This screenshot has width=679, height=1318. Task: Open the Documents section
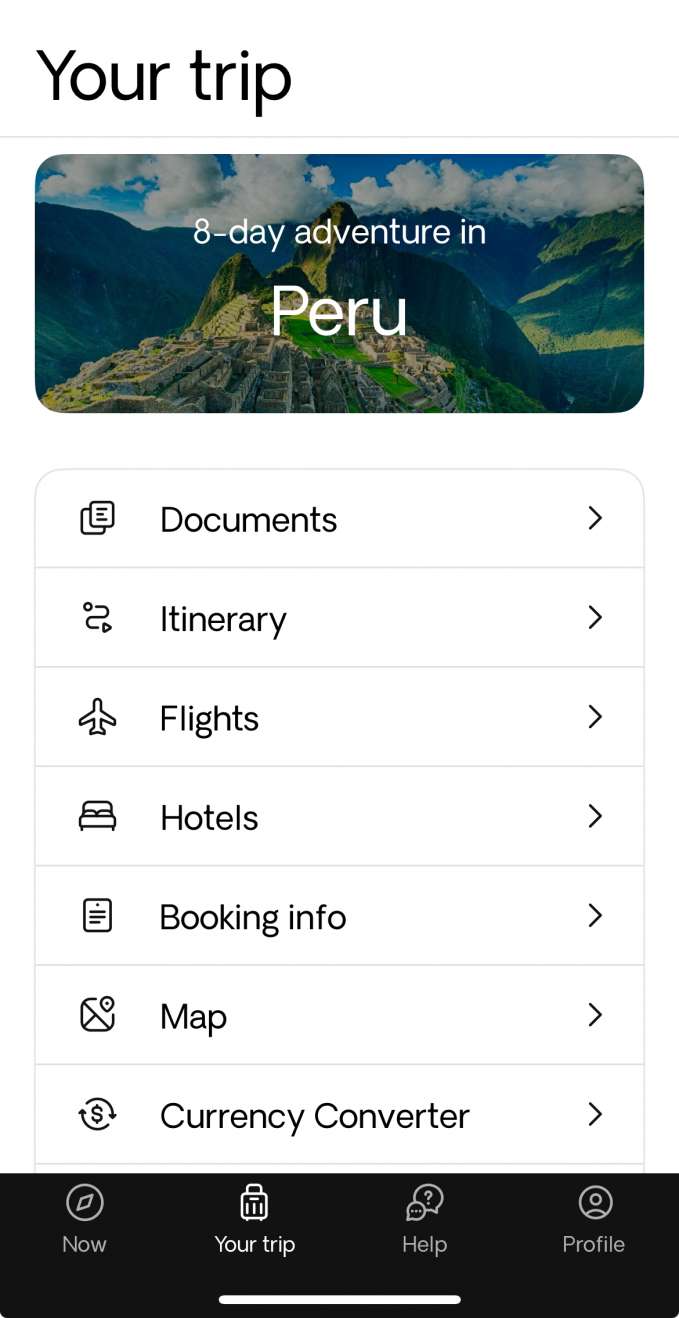[339, 519]
